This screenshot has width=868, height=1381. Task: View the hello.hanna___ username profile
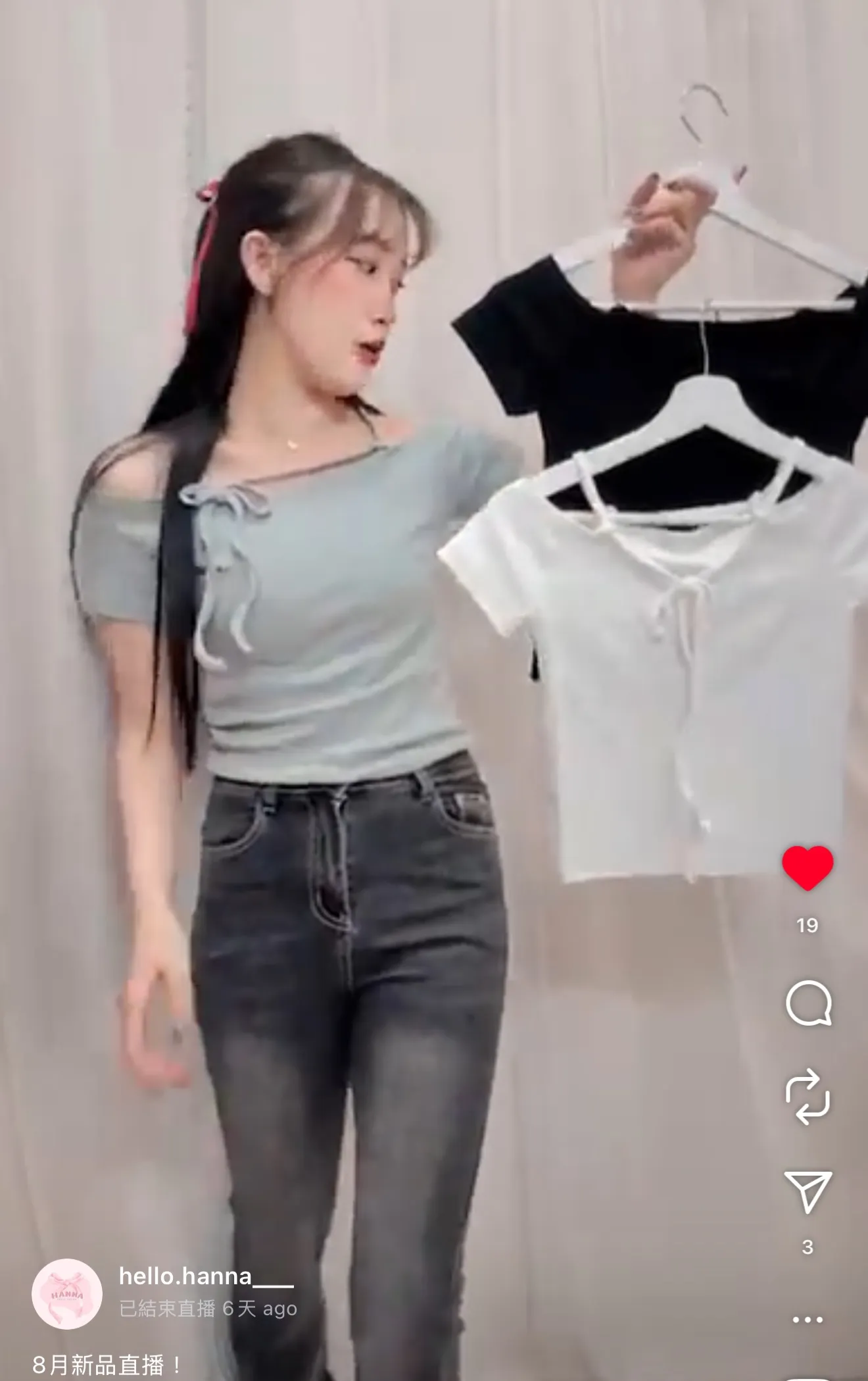coord(206,1276)
